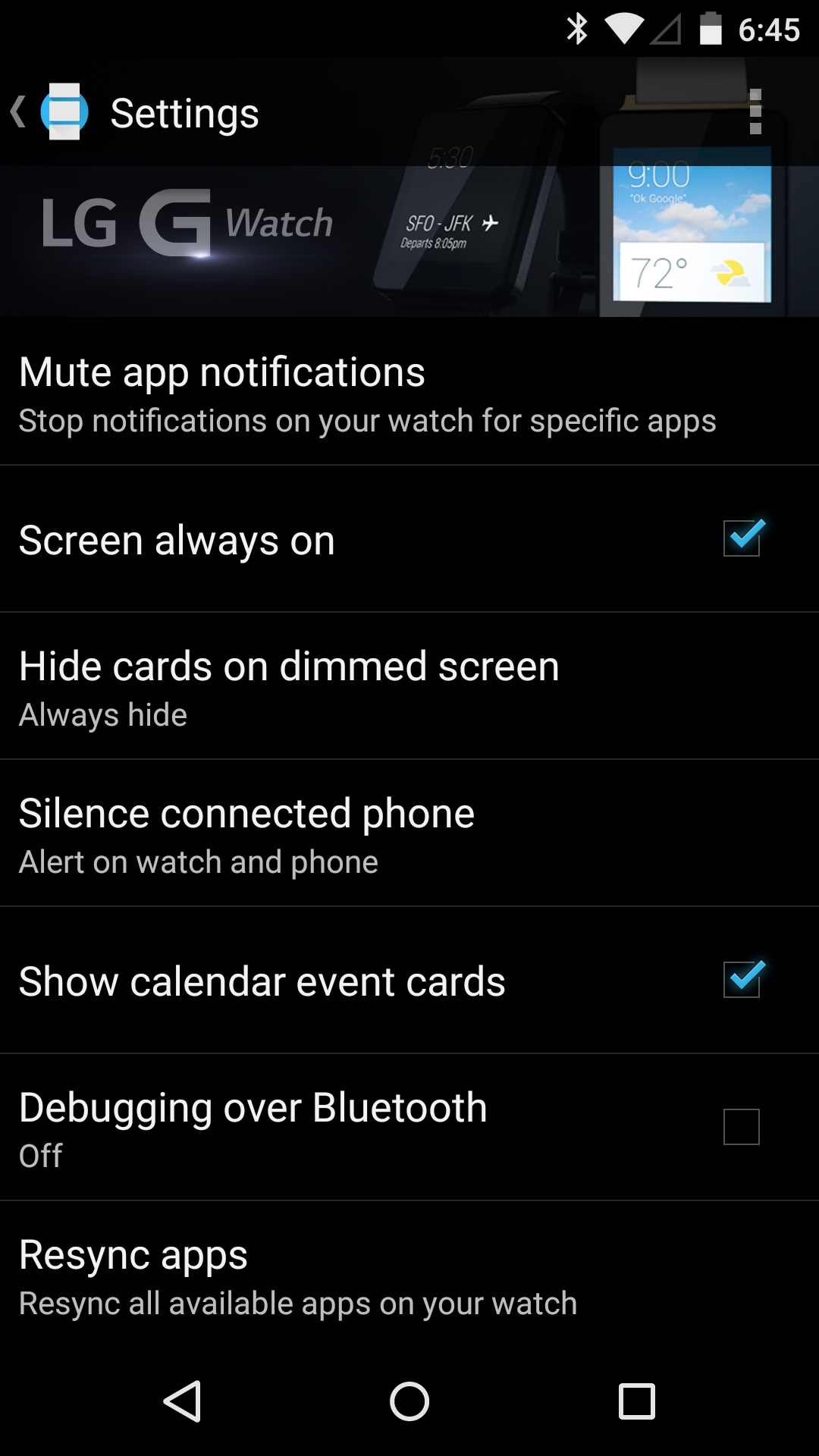Tap the Bluetooth status icon
Screen dimensions: 819x1456
point(579,29)
